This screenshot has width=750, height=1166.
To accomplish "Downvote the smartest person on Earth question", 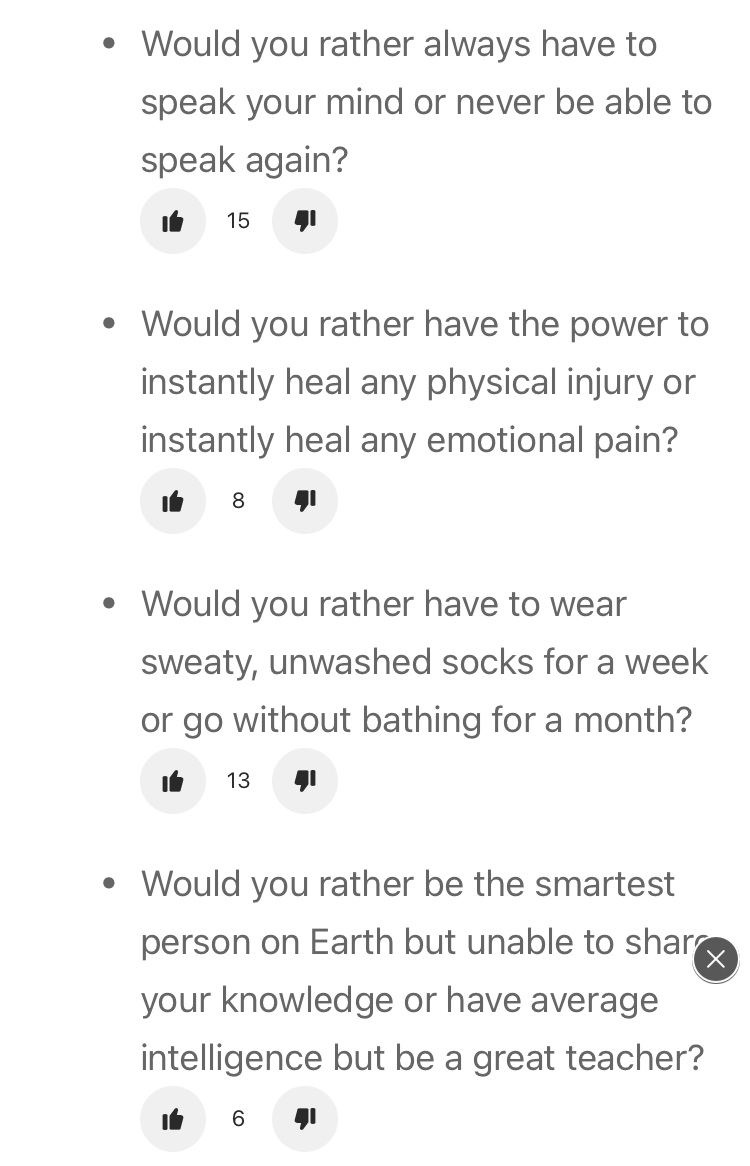I will coord(305,1119).
